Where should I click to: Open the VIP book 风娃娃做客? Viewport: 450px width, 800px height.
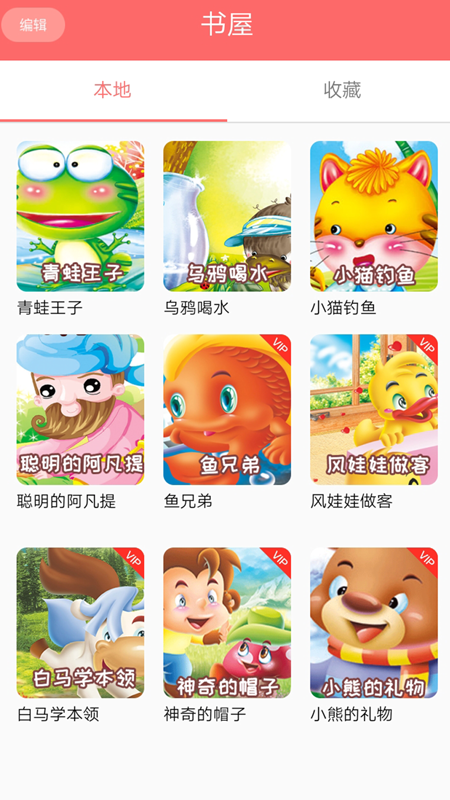tap(374, 410)
